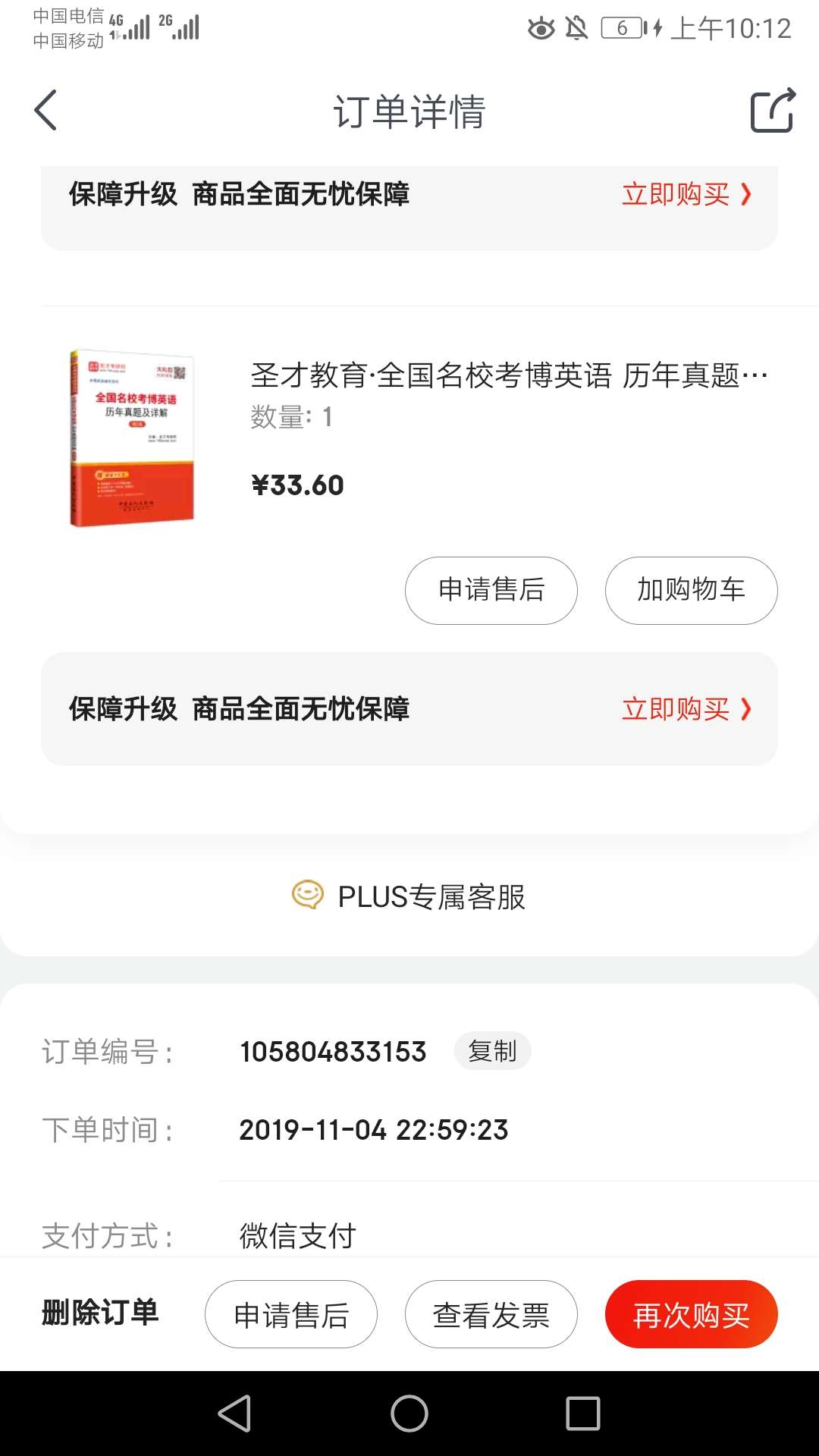
Task: View the invoice via 查看发票
Action: [x=491, y=1314]
